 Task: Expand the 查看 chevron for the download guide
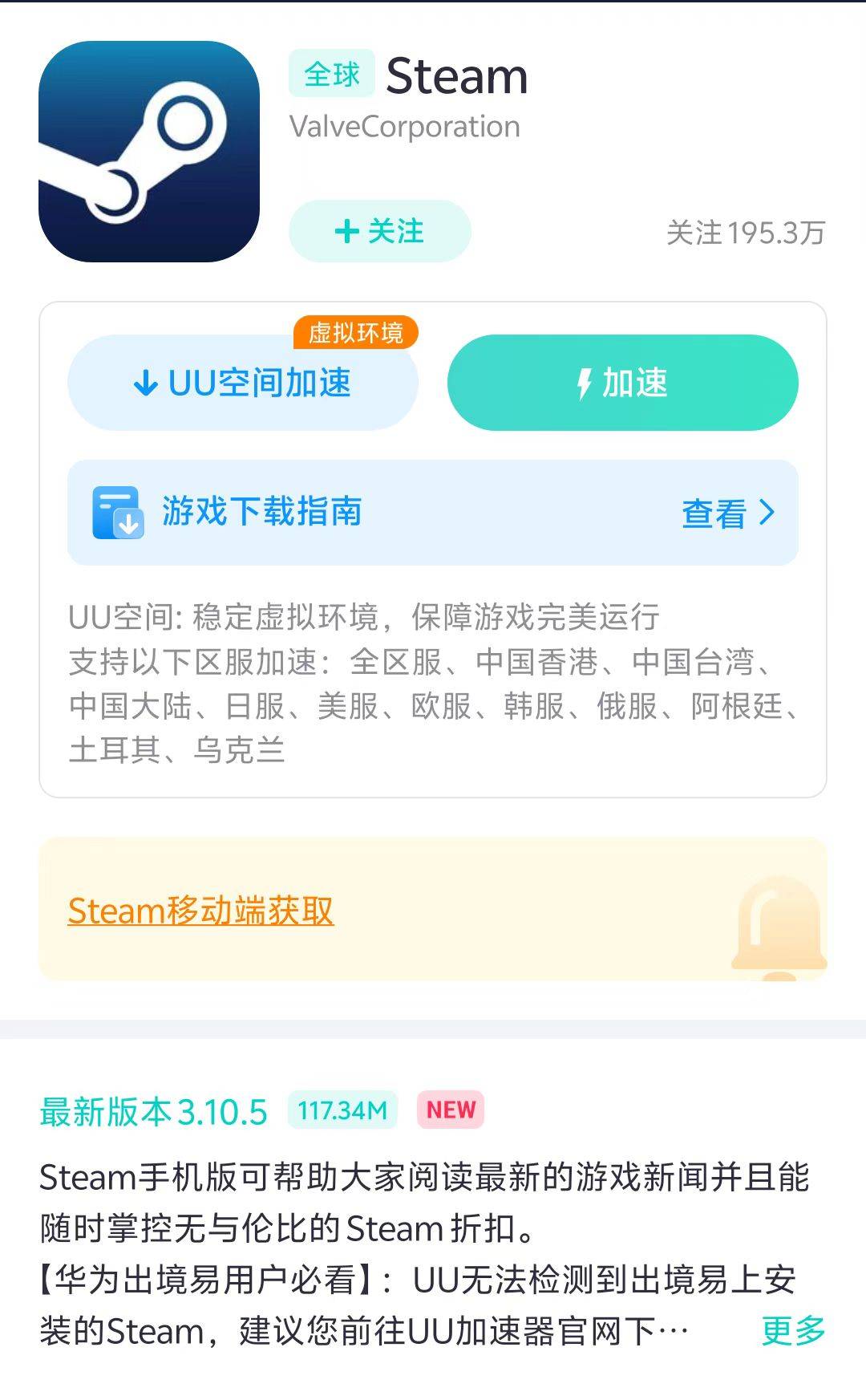coord(767,513)
